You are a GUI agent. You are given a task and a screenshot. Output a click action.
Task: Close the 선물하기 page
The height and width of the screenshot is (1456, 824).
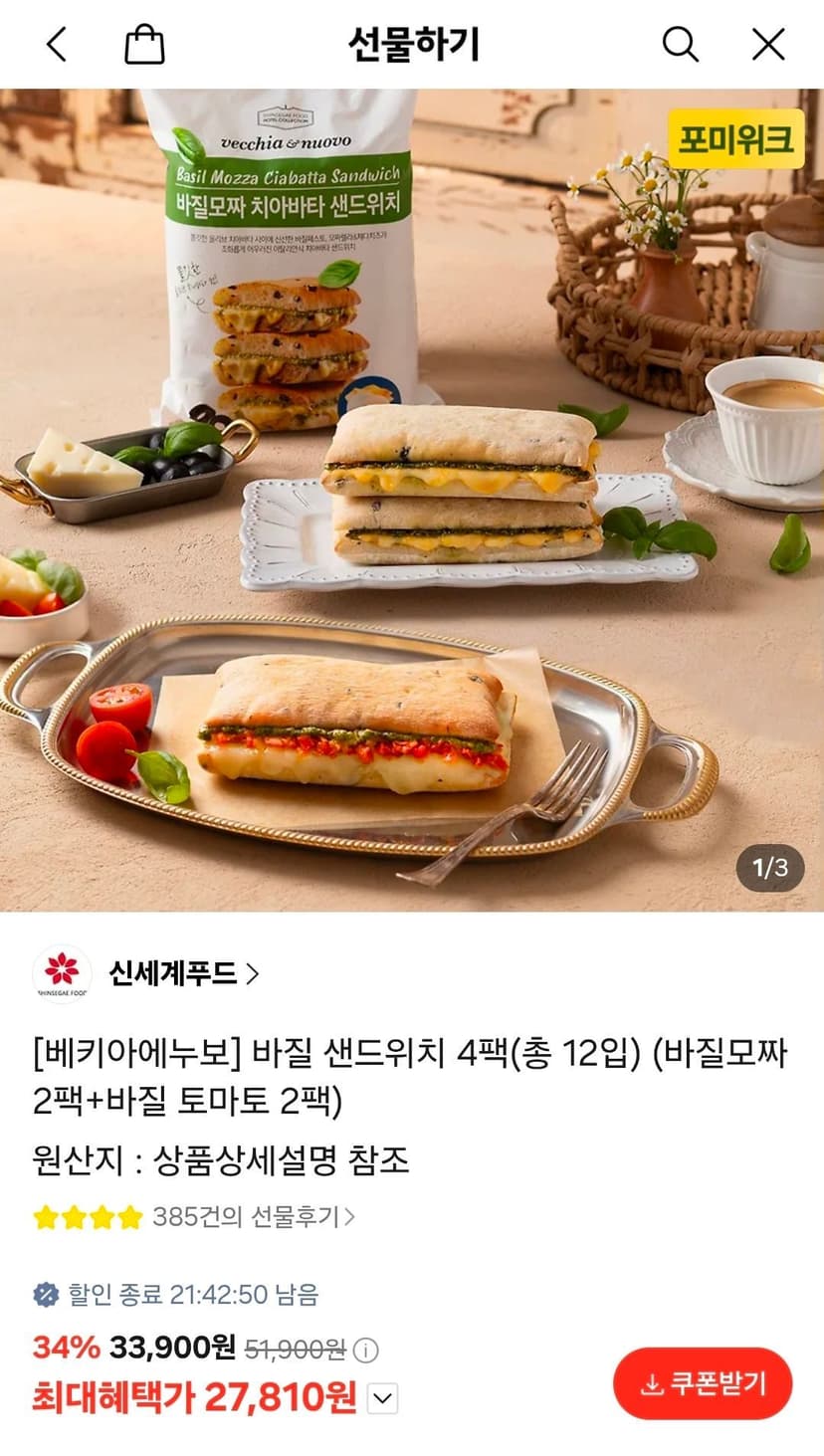pos(768,45)
